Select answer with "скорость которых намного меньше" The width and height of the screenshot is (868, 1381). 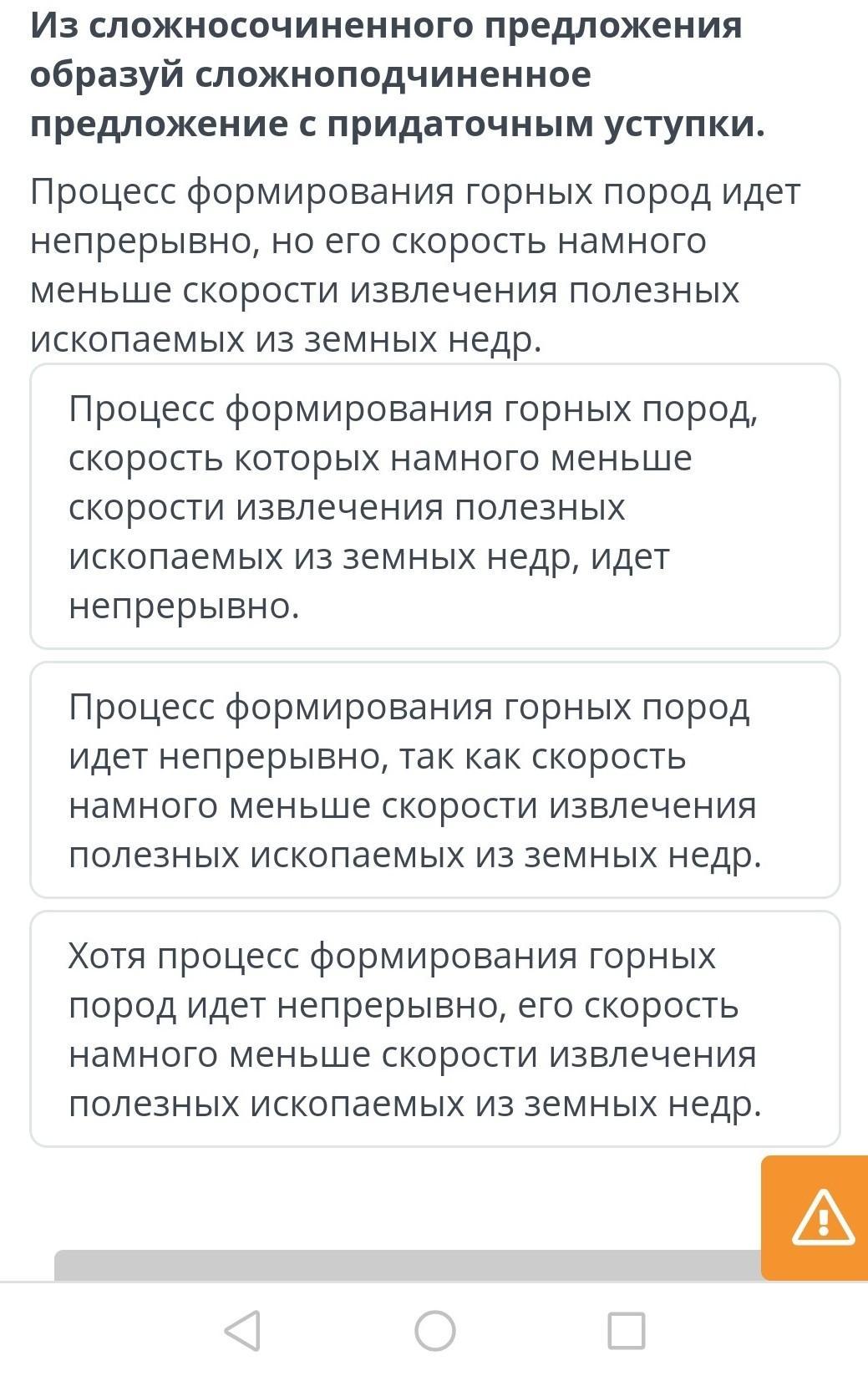point(434,506)
